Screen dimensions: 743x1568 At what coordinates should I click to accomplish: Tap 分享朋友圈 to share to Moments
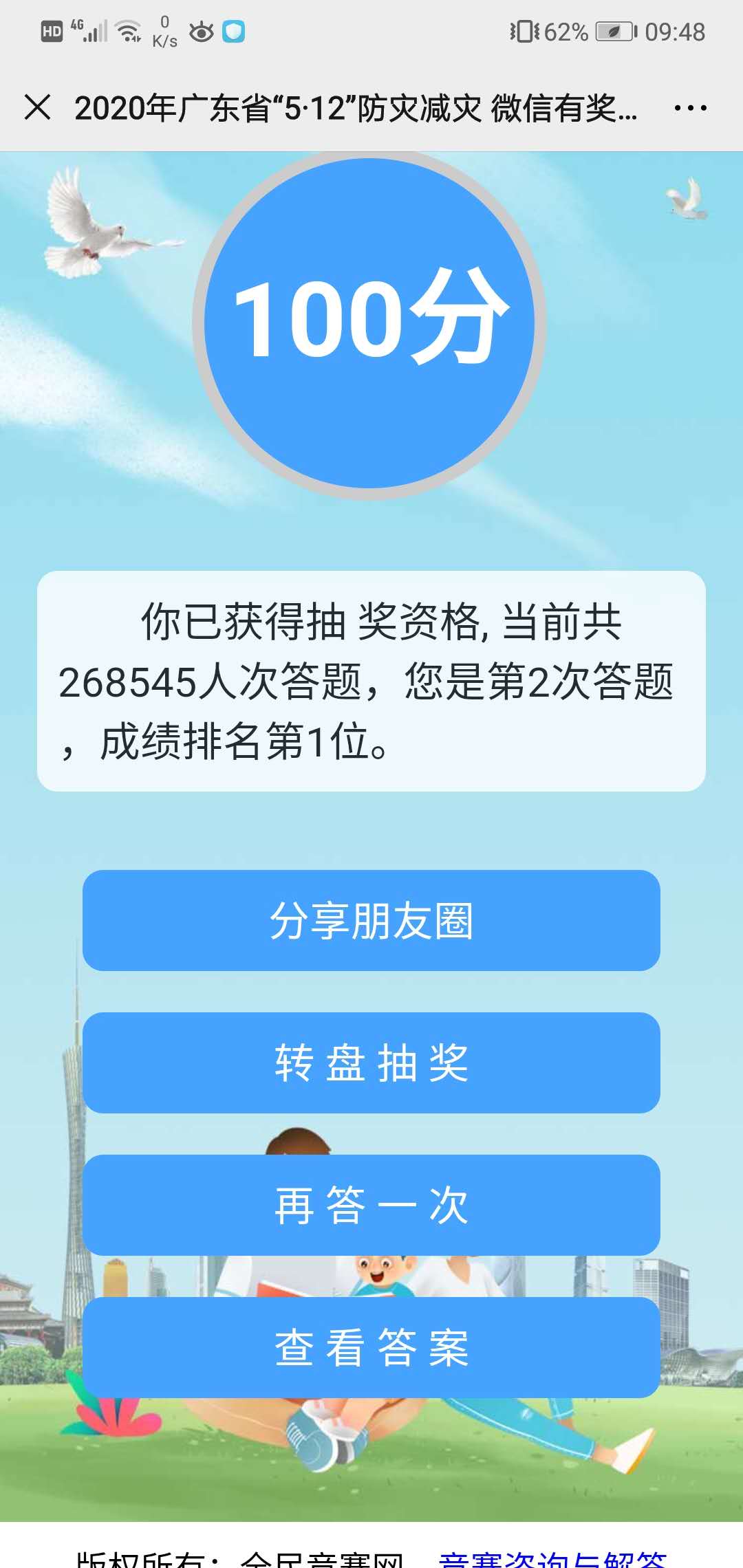pos(371,920)
